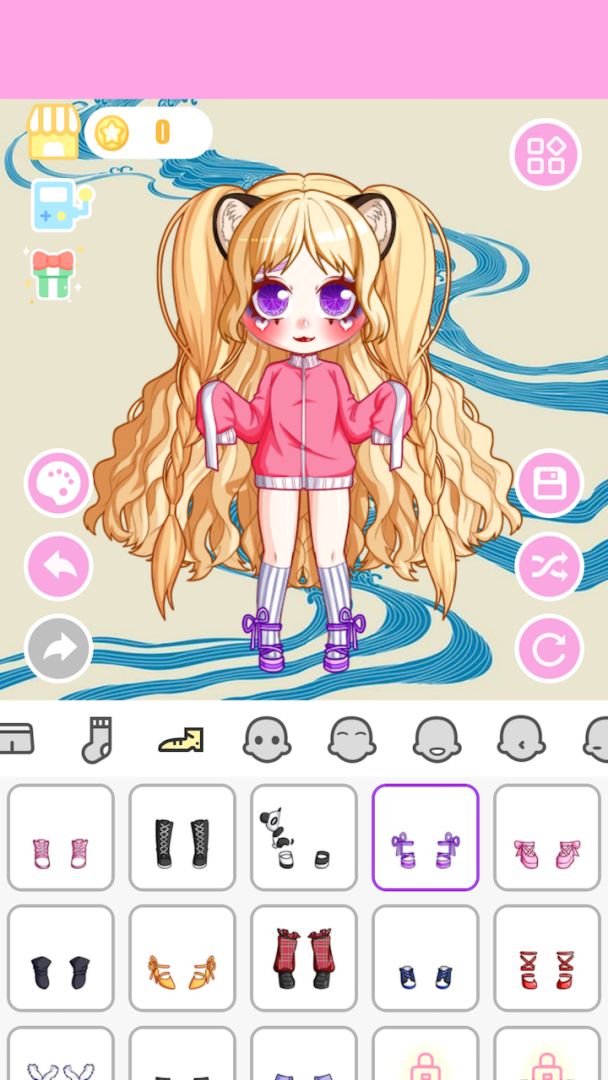608x1080 pixels.
Task: Choose the red strappy sandals
Action: tap(546, 959)
